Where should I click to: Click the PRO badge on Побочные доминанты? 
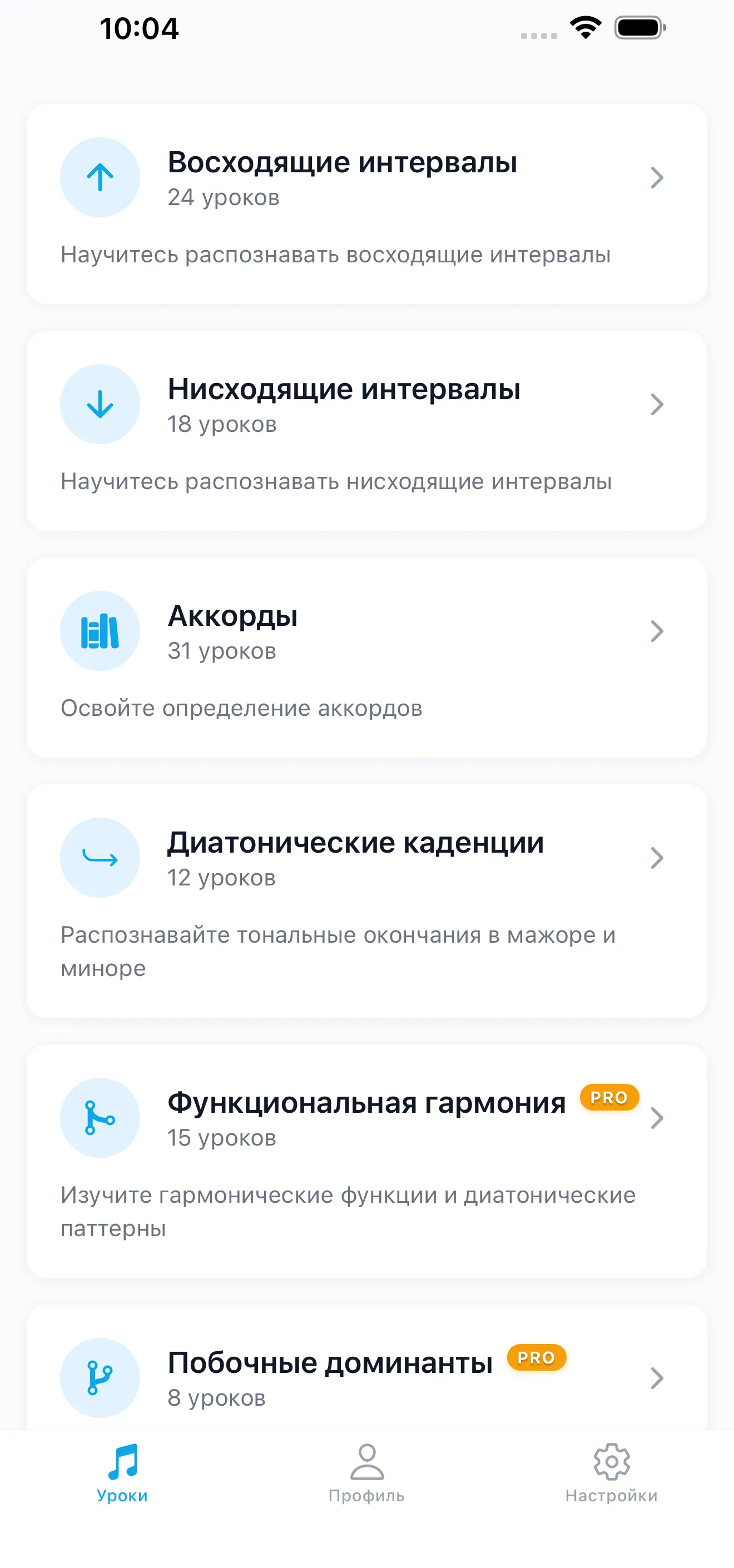[535, 1357]
